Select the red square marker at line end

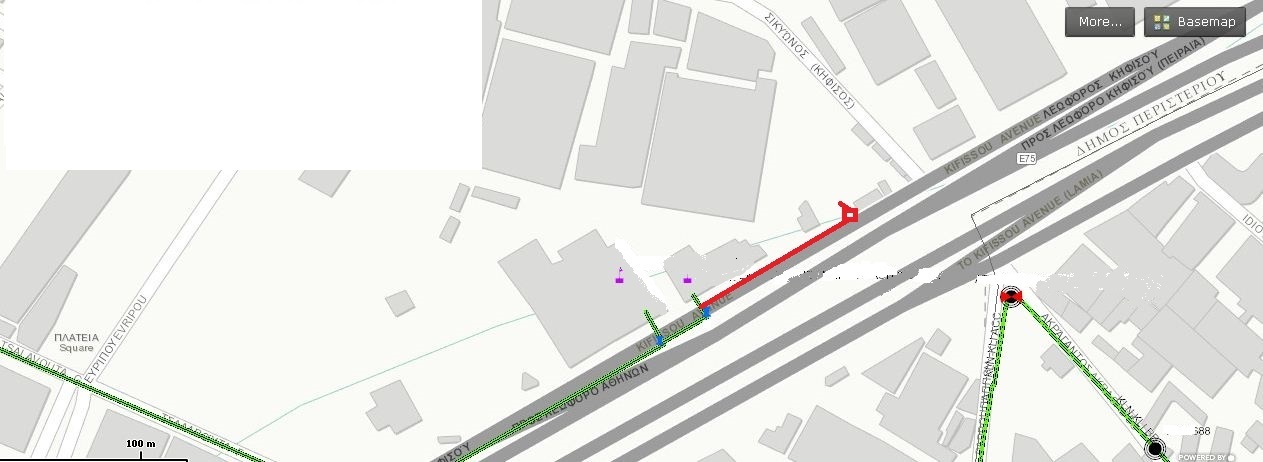point(851,213)
